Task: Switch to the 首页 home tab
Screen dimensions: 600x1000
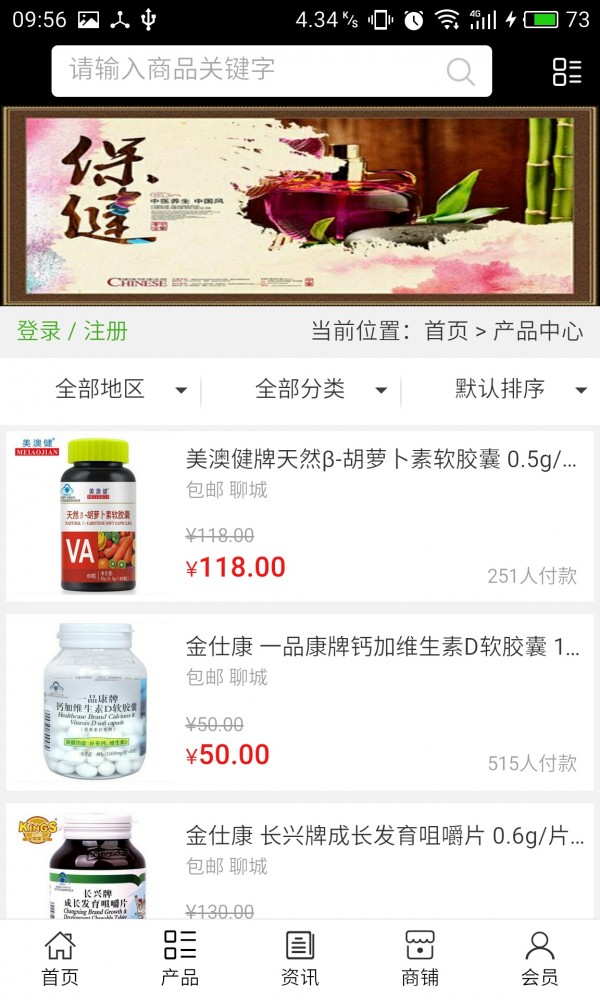Action: pos(60,958)
